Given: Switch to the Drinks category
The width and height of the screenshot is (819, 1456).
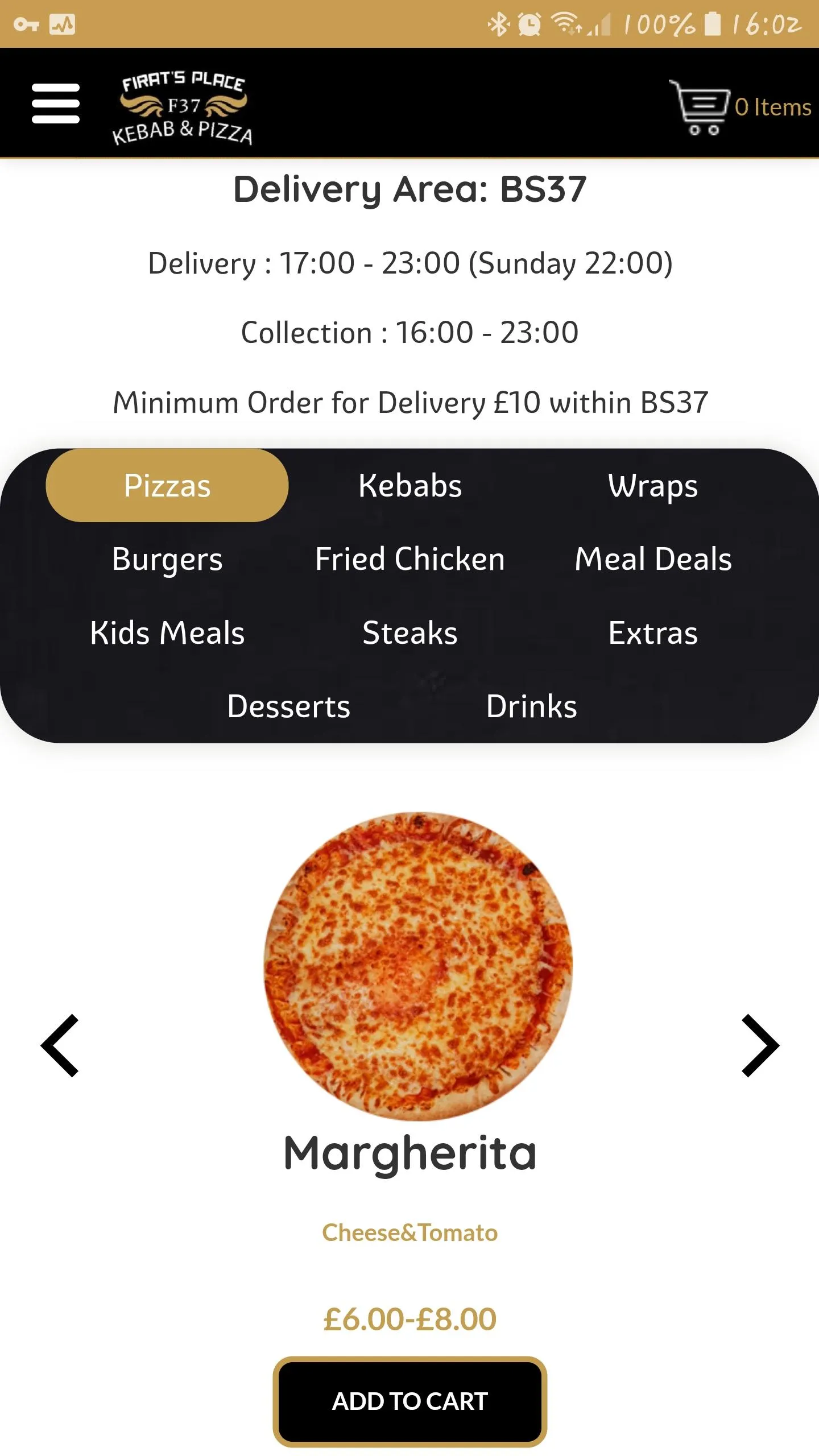Looking at the screenshot, I should pos(531,706).
